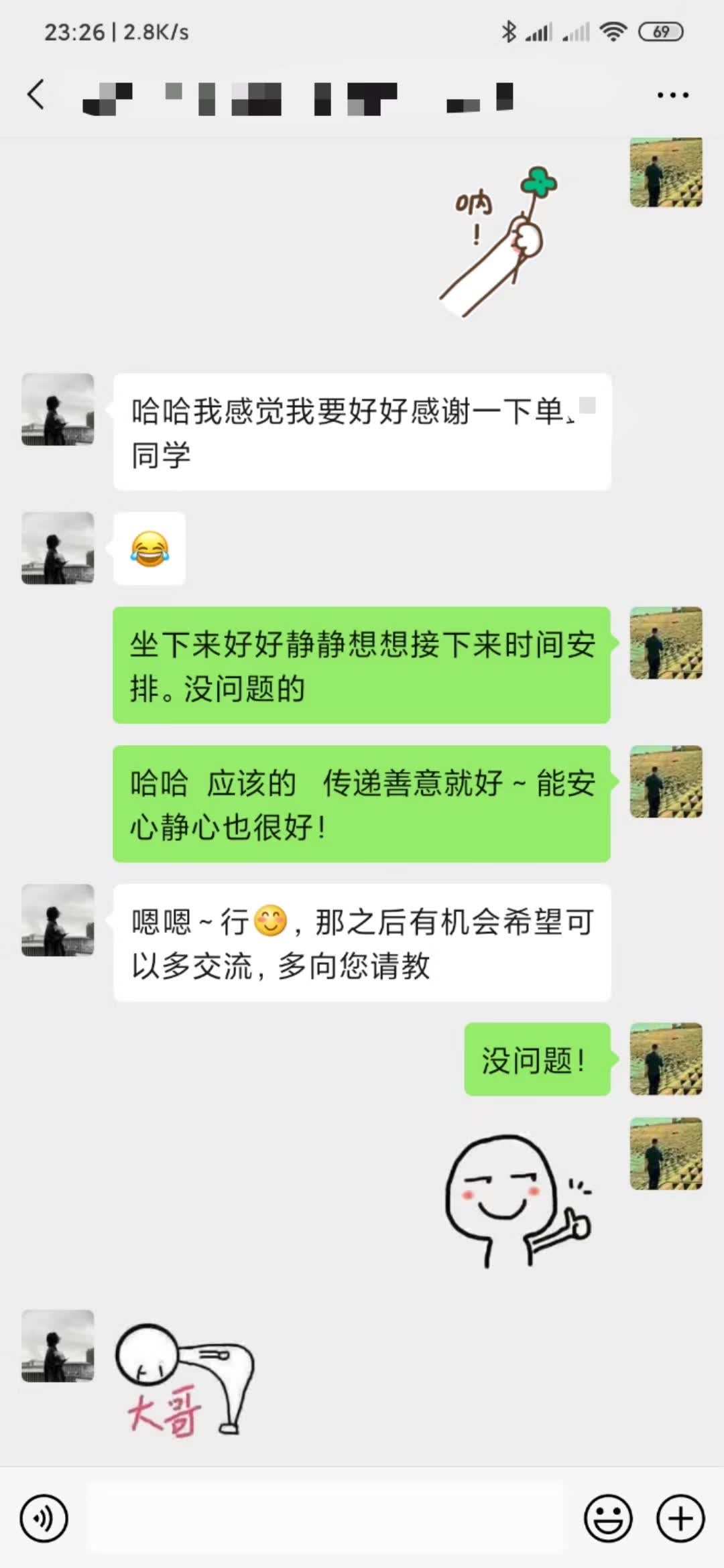
Task: Open the plus attachment menu
Action: point(680,1518)
